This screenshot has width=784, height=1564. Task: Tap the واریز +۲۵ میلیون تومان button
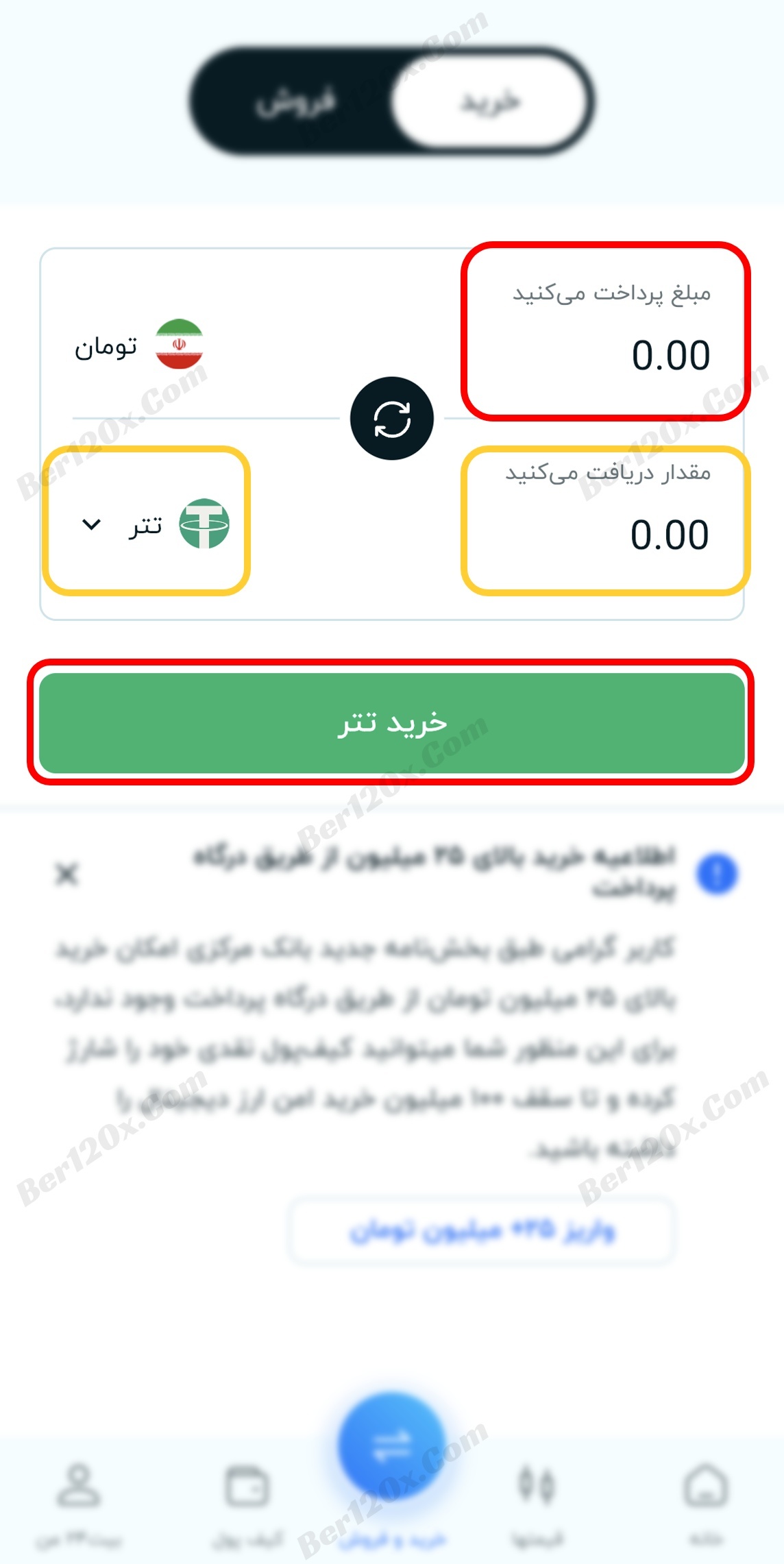[x=482, y=1231]
